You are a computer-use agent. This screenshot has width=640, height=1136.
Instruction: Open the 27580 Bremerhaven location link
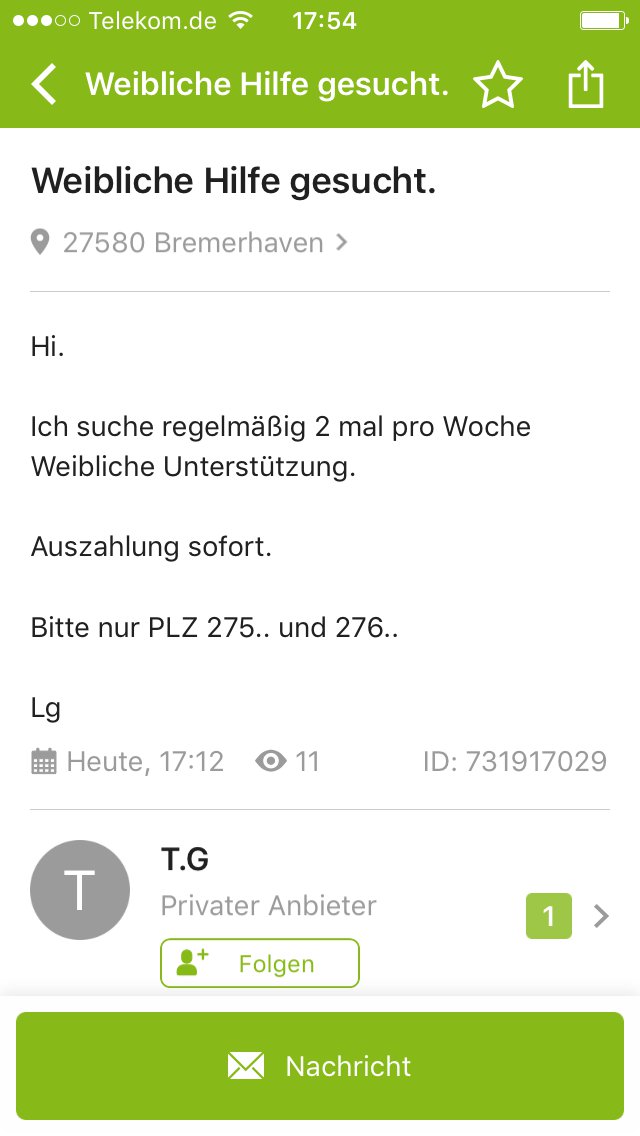(x=192, y=243)
